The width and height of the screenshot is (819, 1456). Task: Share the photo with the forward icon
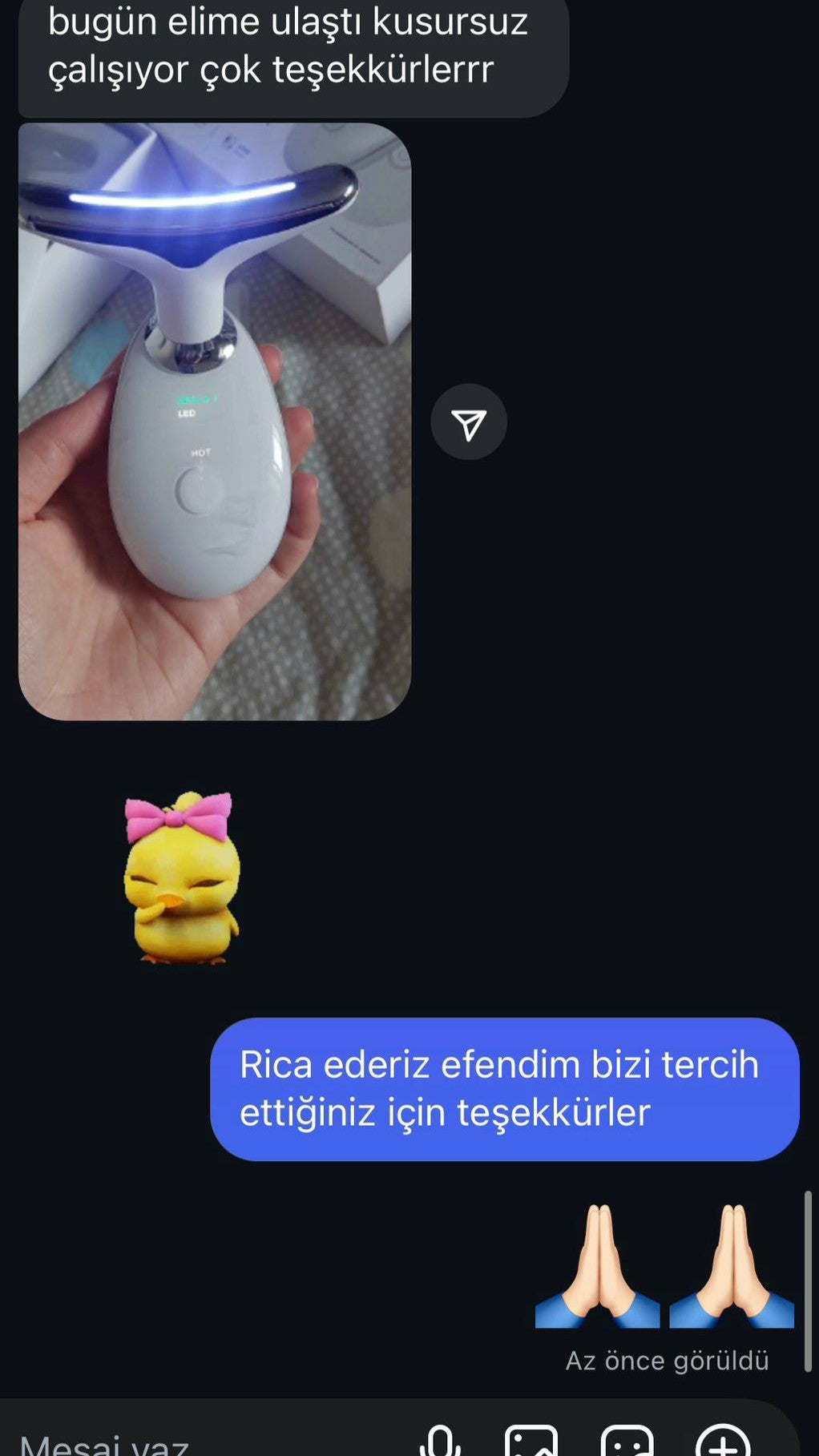[x=469, y=422]
